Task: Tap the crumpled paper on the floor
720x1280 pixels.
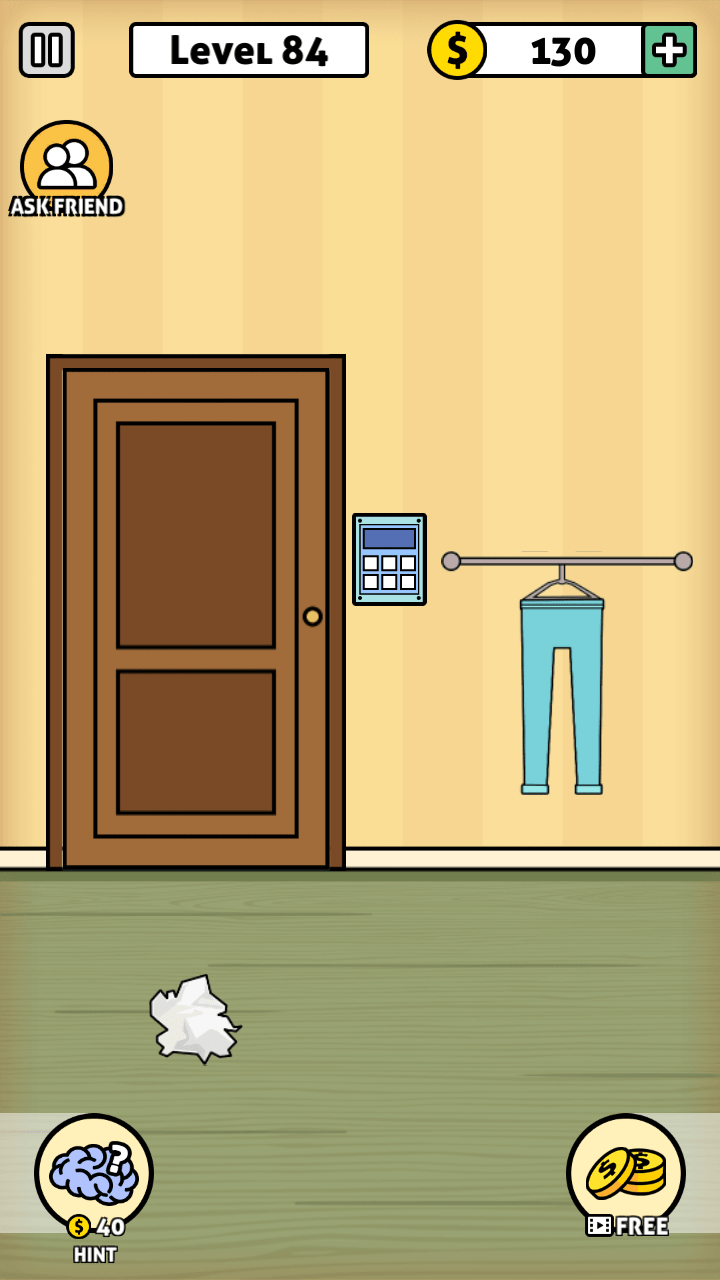Action: click(x=194, y=1020)
